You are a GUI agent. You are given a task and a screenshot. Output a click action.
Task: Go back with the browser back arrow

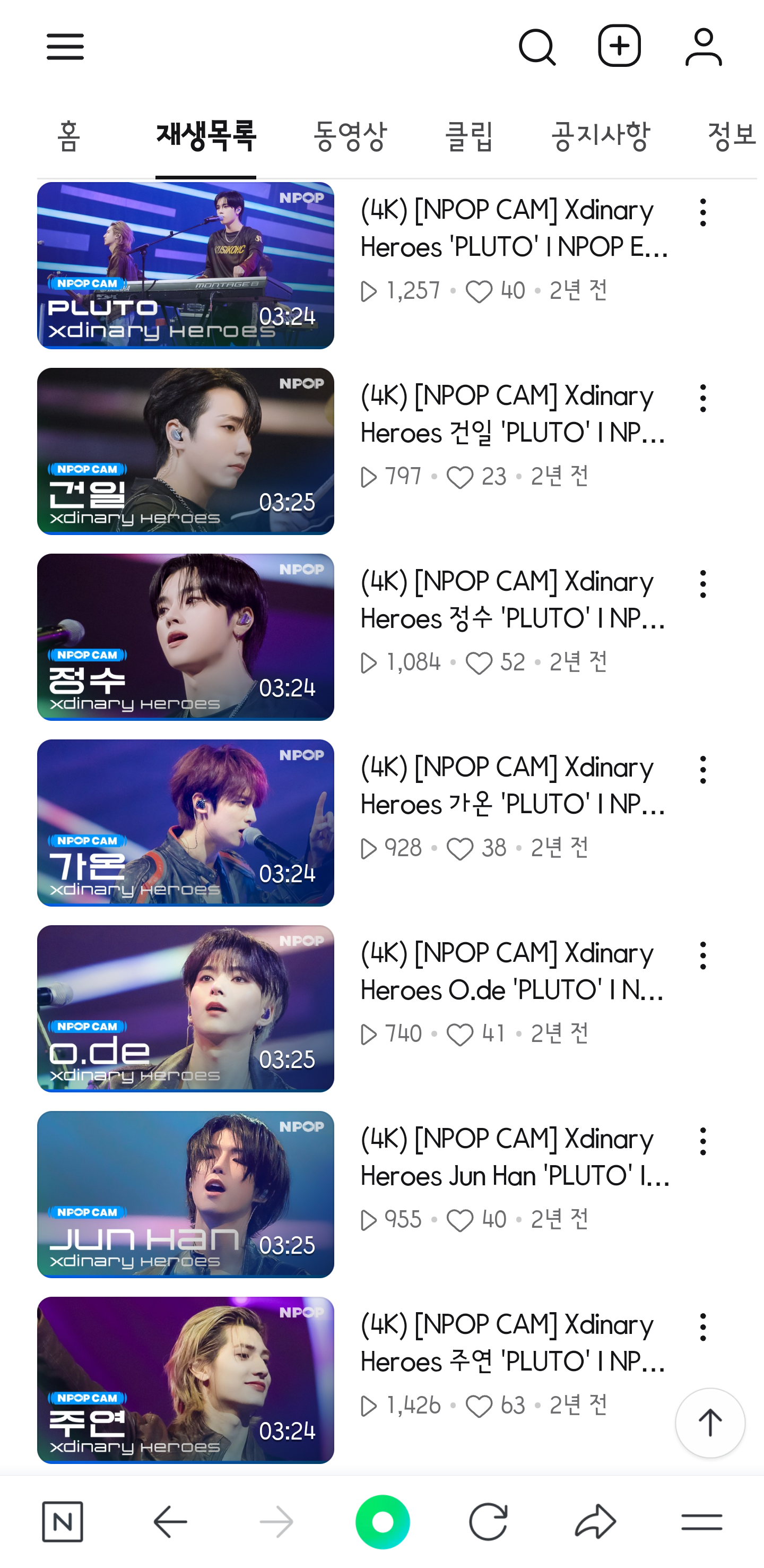coord(170,1522)
